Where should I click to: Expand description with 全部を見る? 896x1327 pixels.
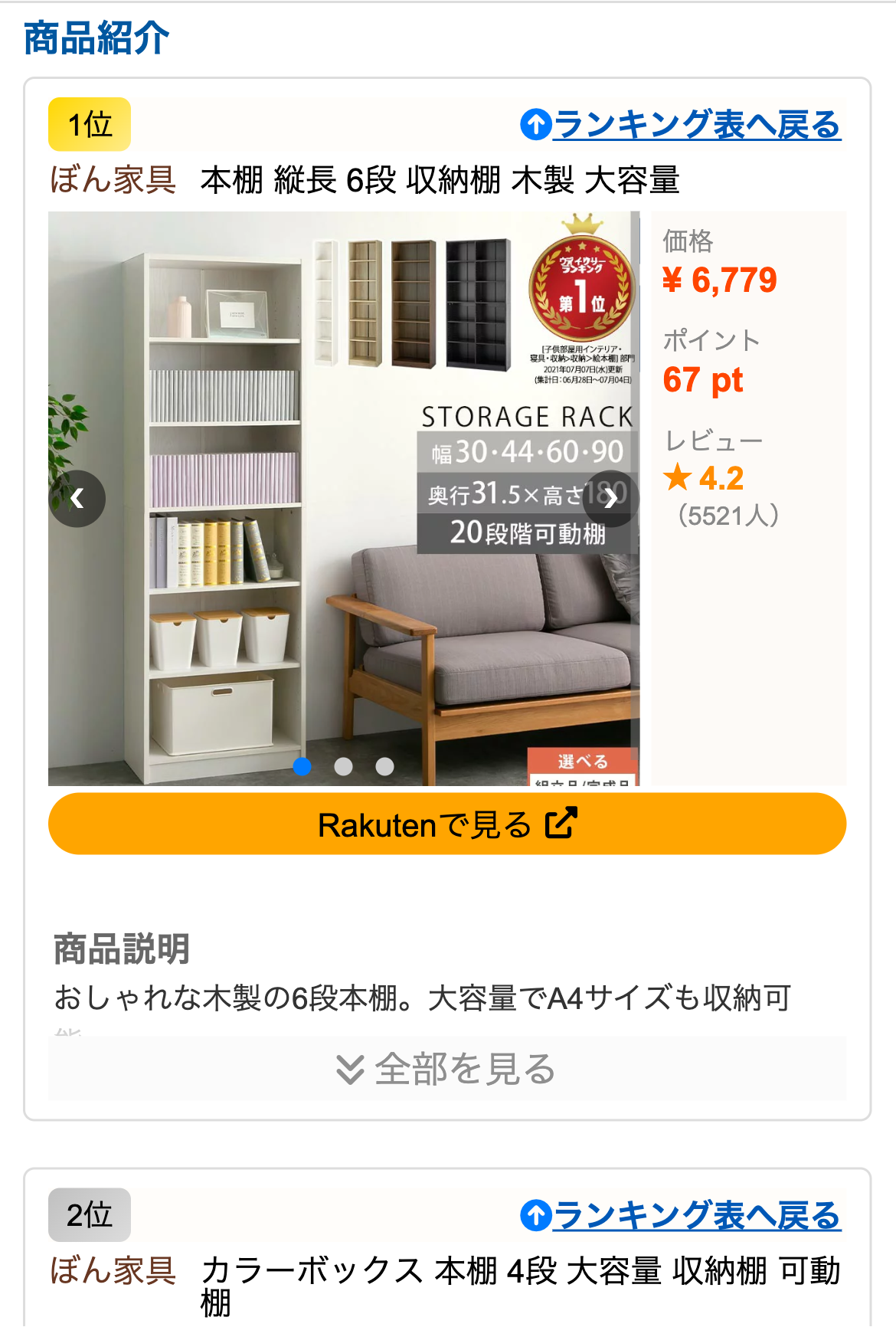coord(447,1069)
